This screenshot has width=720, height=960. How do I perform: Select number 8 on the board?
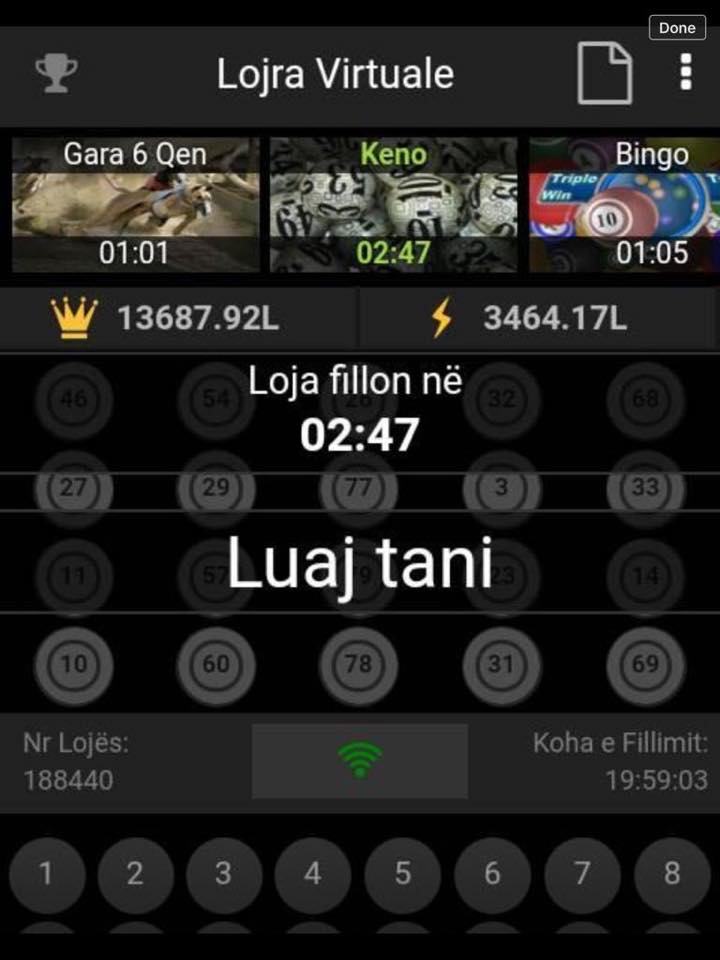coord(671,874)
